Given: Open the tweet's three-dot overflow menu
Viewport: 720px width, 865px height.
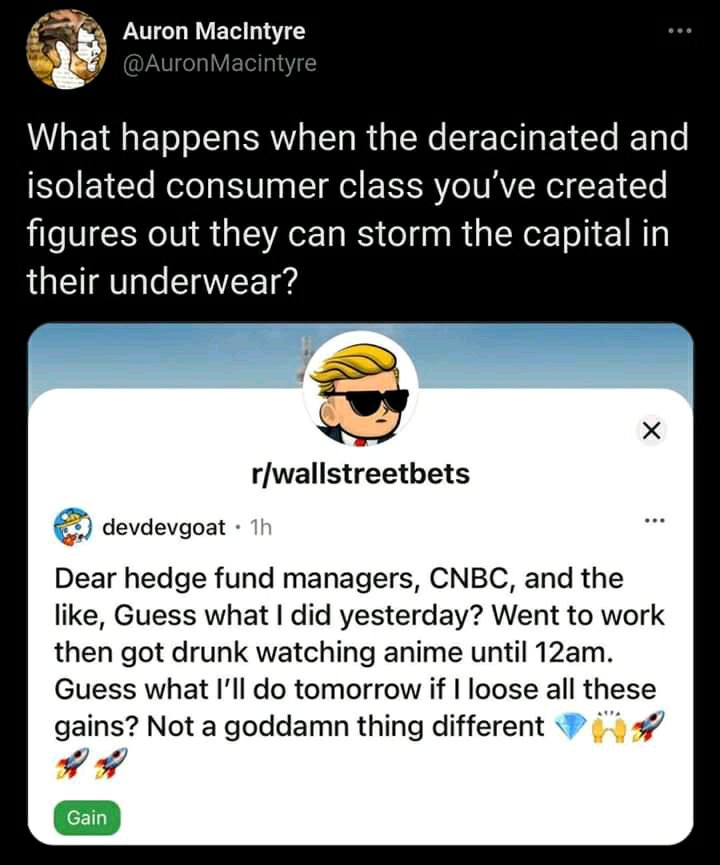Looking at the screenshot, I should tap(682, 31).
